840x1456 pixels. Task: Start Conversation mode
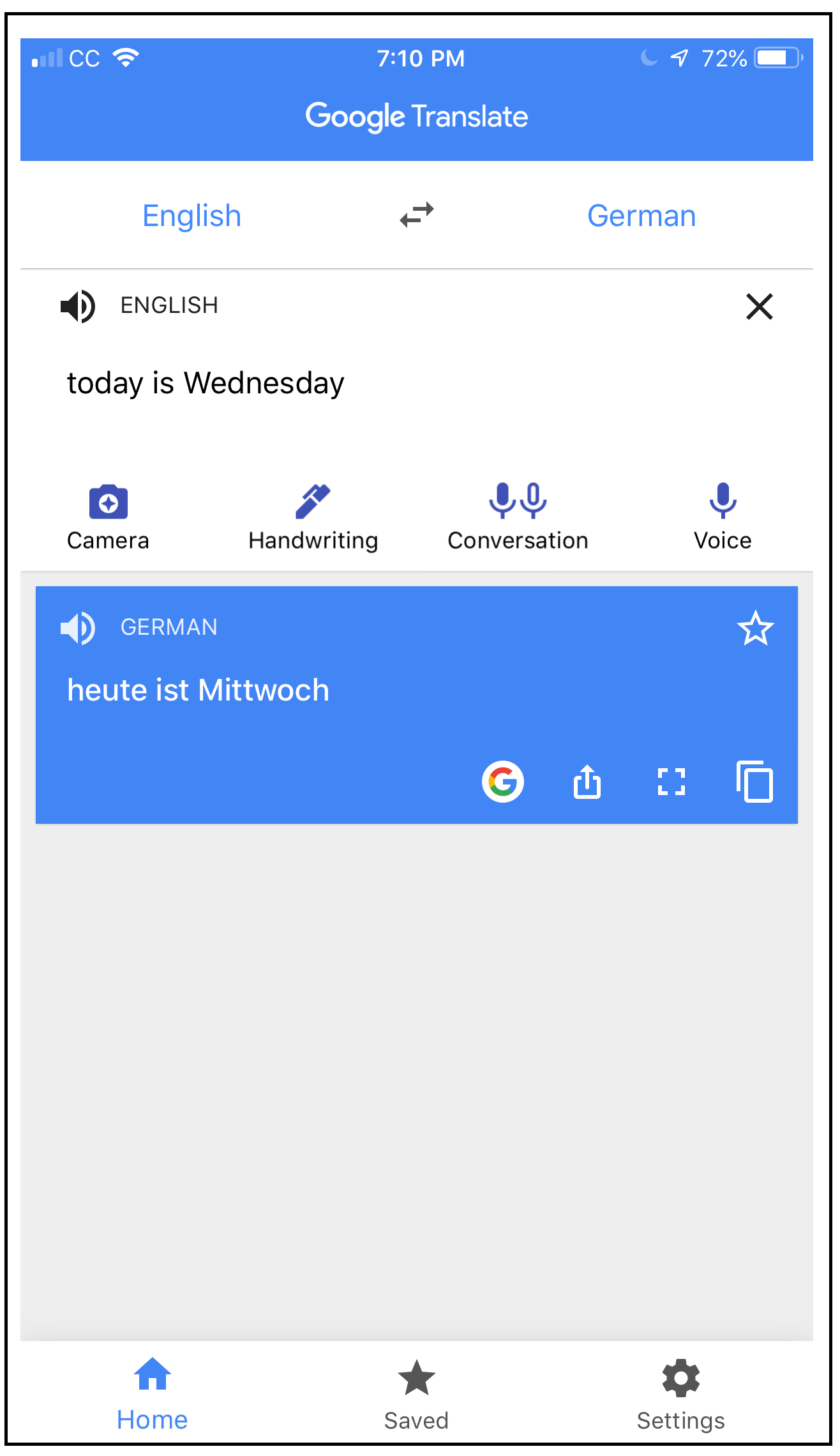coord(518,517)
